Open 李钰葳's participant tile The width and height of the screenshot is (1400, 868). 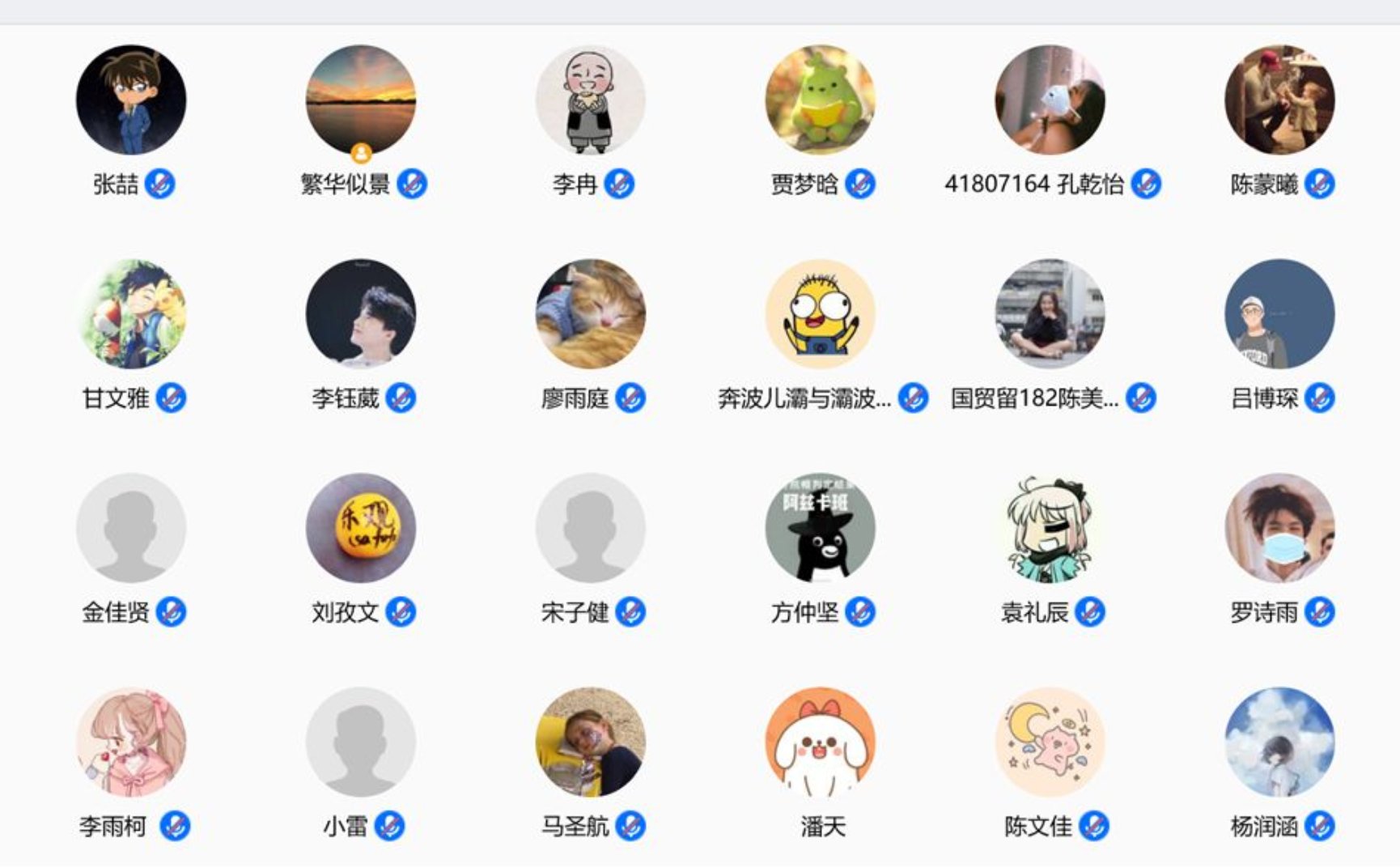(361, 314)
